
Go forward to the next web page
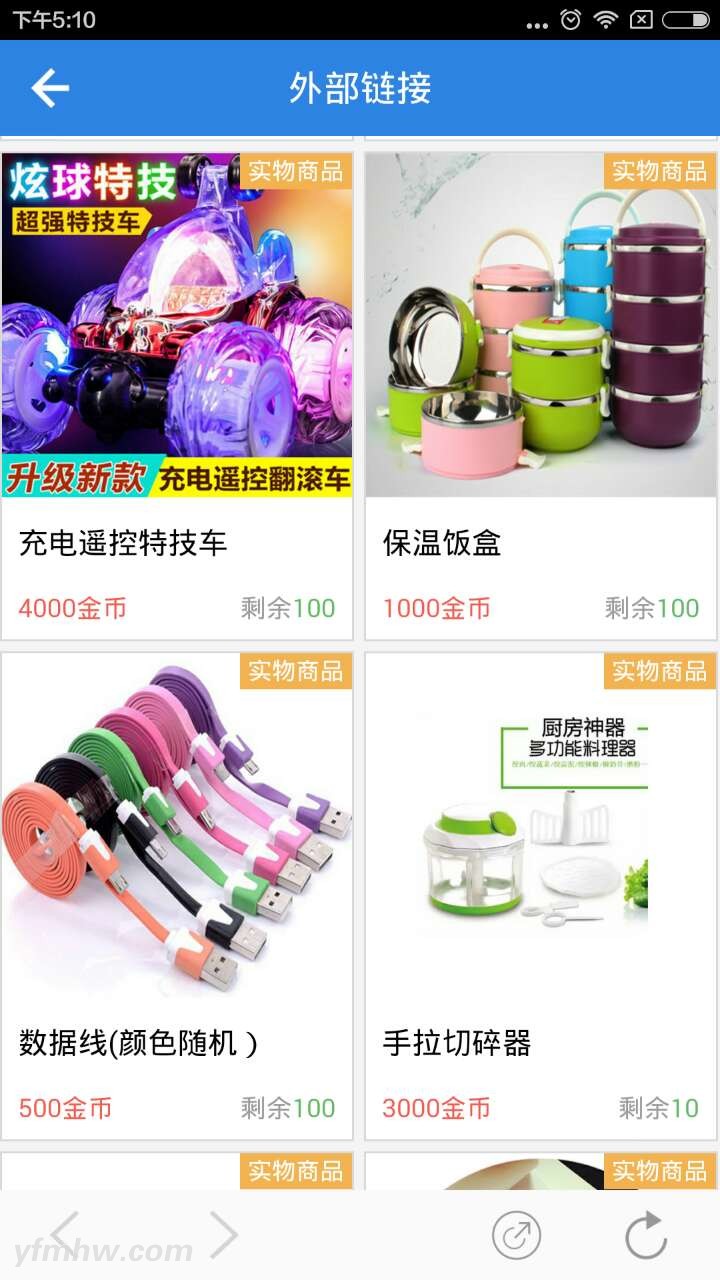[223, 1235]
